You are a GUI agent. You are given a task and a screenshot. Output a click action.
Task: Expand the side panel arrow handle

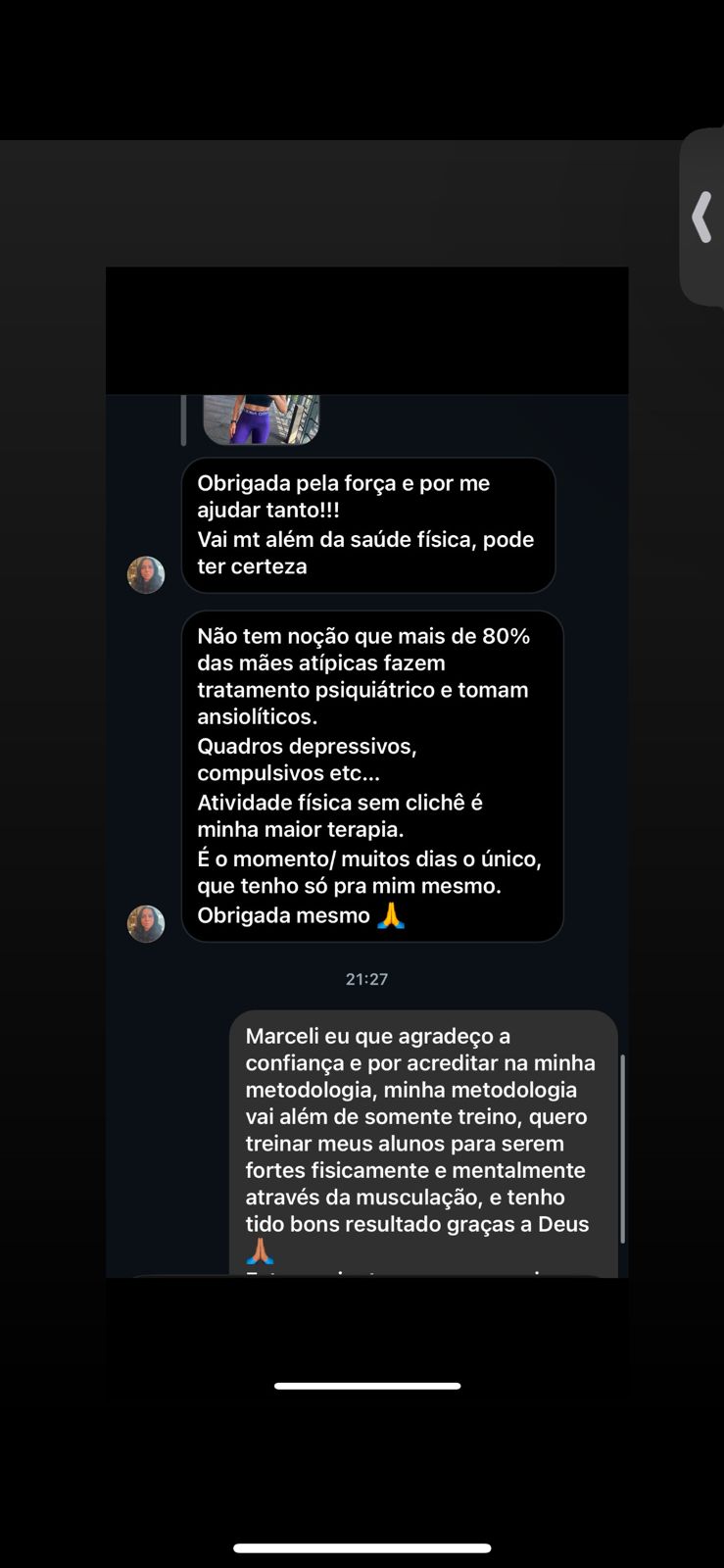click(x=702, y=218)
